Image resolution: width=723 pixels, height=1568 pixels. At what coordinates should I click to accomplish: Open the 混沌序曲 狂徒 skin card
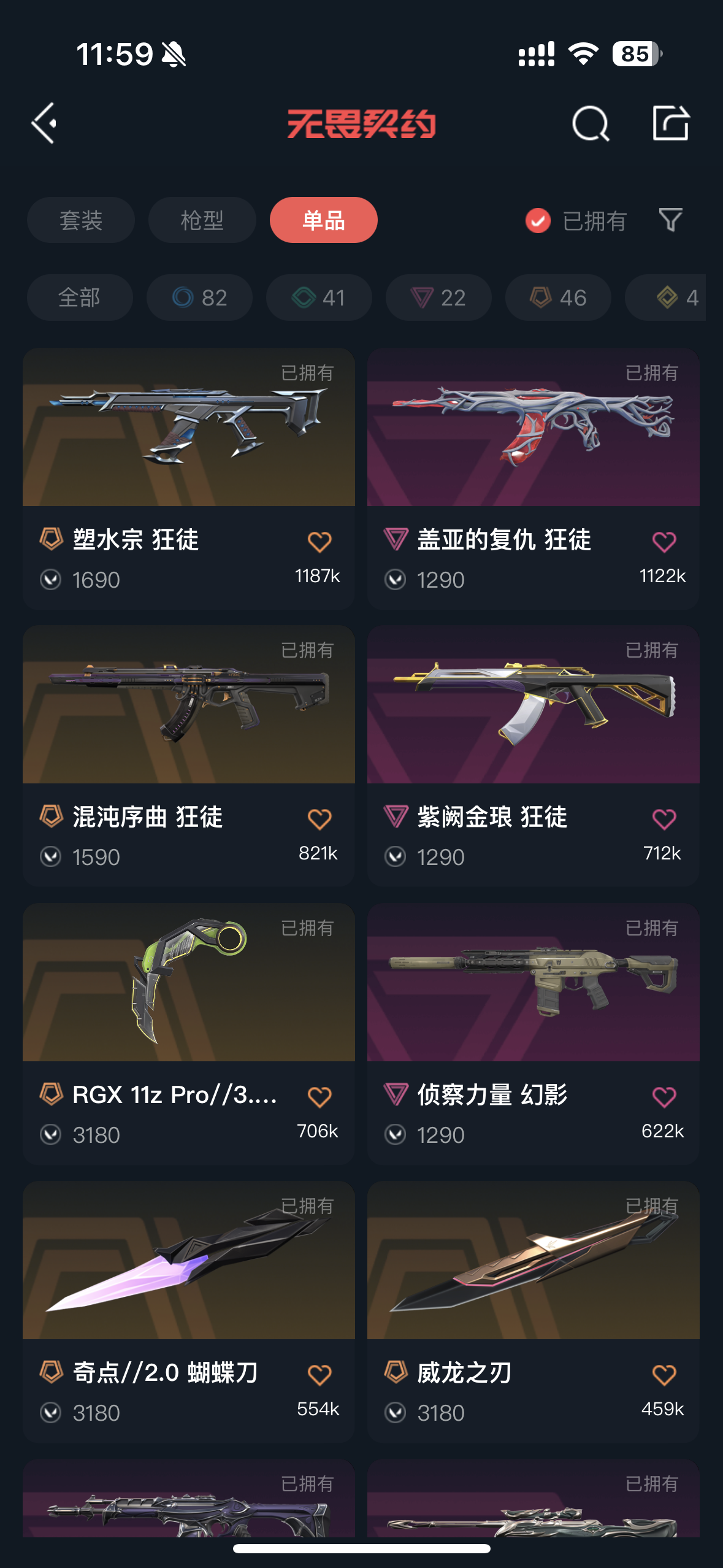[x=189, y=756]
